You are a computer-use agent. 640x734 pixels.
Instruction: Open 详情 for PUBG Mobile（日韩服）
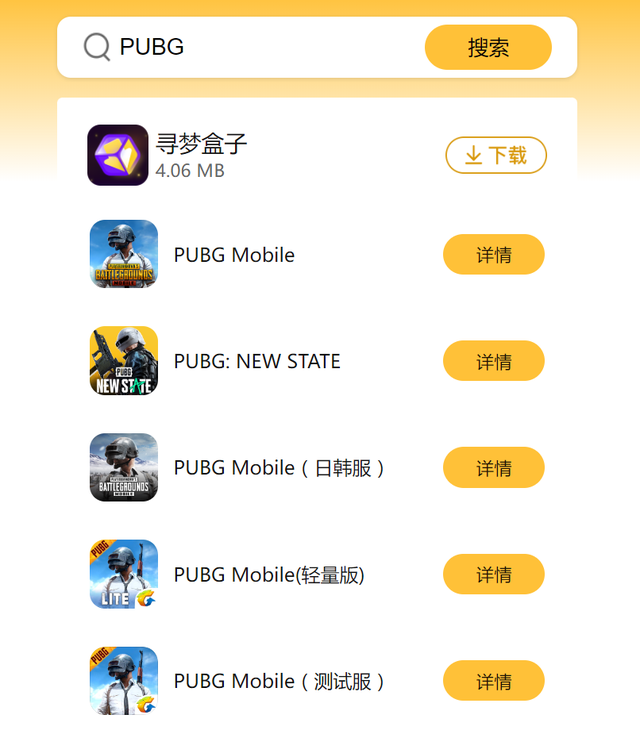click(x=494, y=467)
